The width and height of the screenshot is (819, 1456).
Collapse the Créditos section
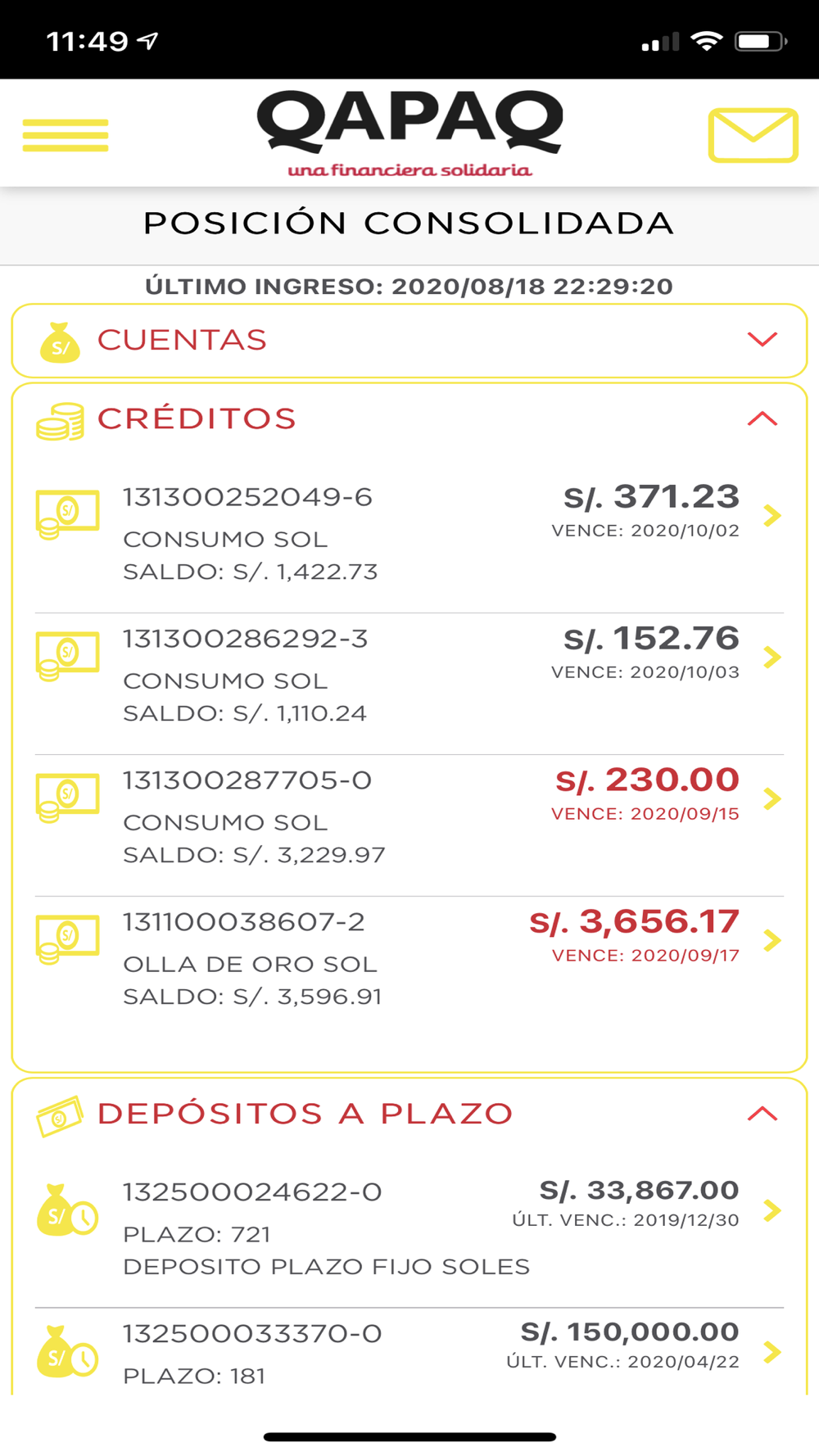(x=762, y=418)
